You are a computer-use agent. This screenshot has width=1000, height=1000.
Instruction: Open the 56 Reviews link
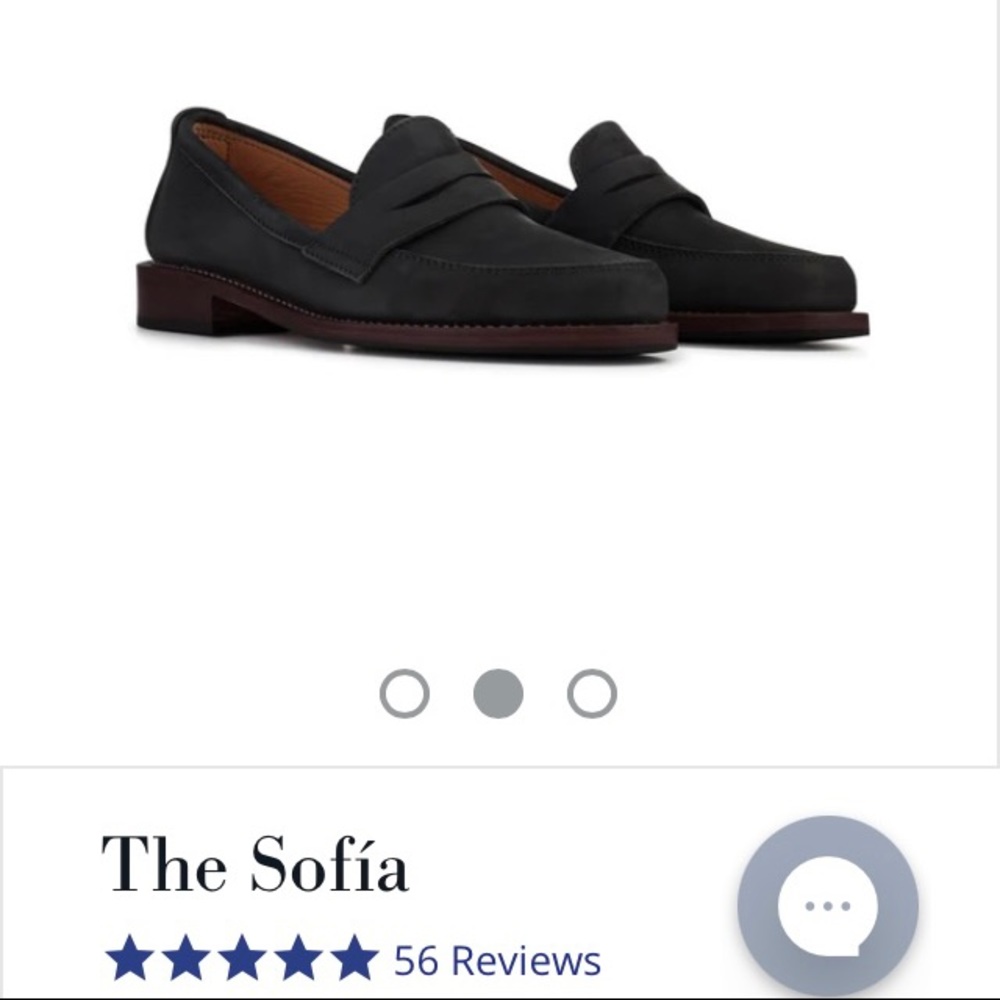(497, 961)
